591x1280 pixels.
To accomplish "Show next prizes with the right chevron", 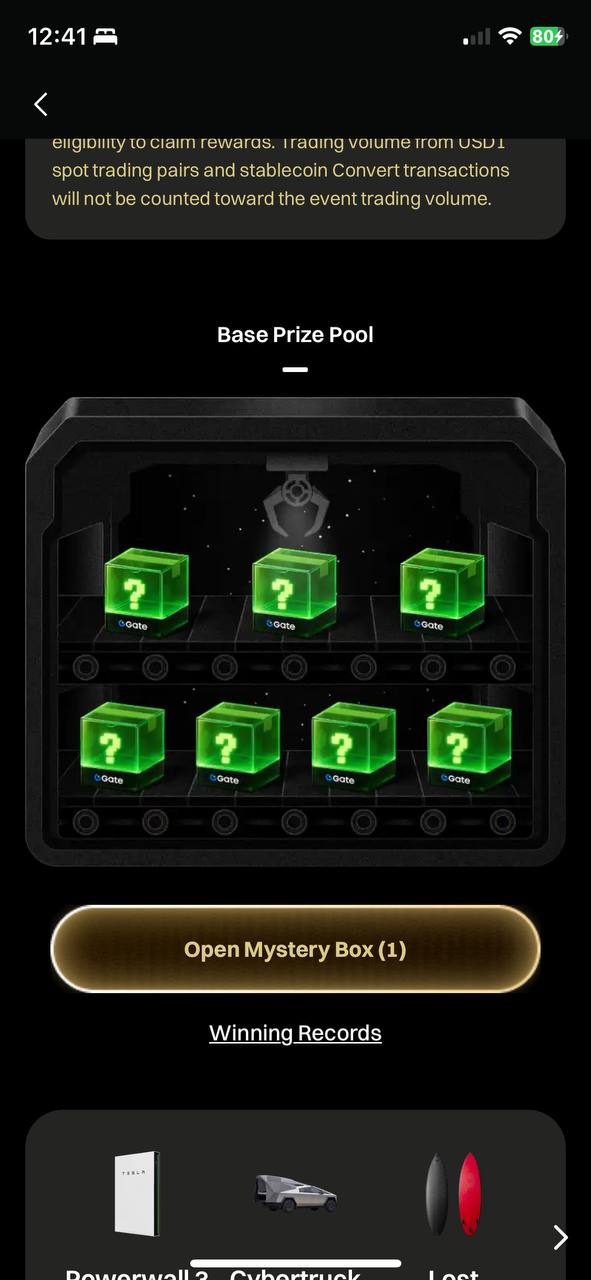I will pos(561,1237).
